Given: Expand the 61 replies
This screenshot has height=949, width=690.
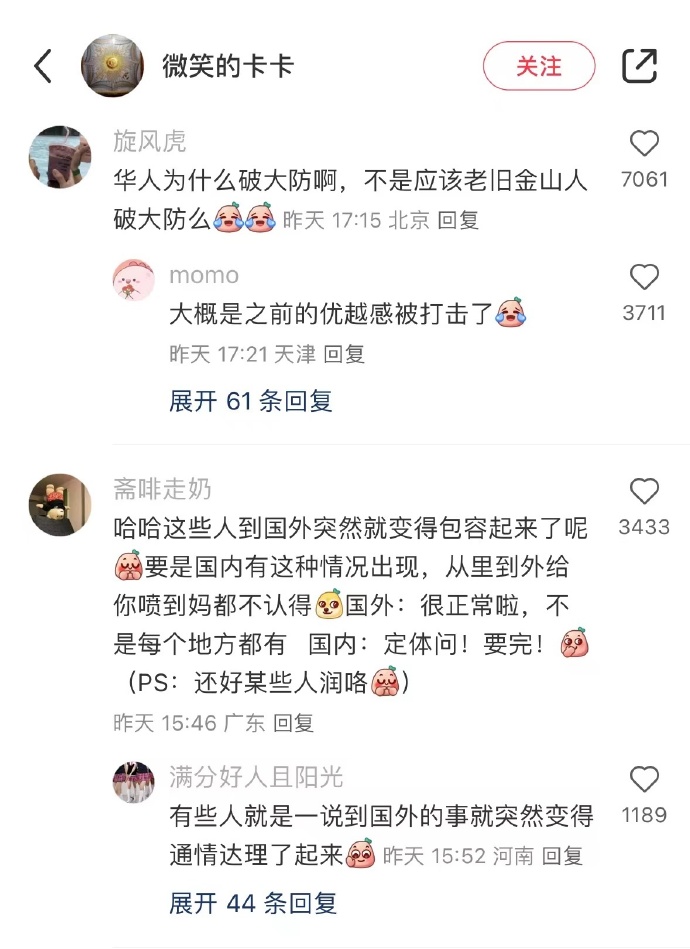Looking at the screenshot, I should pyautogui.click(x=250, y=402).
